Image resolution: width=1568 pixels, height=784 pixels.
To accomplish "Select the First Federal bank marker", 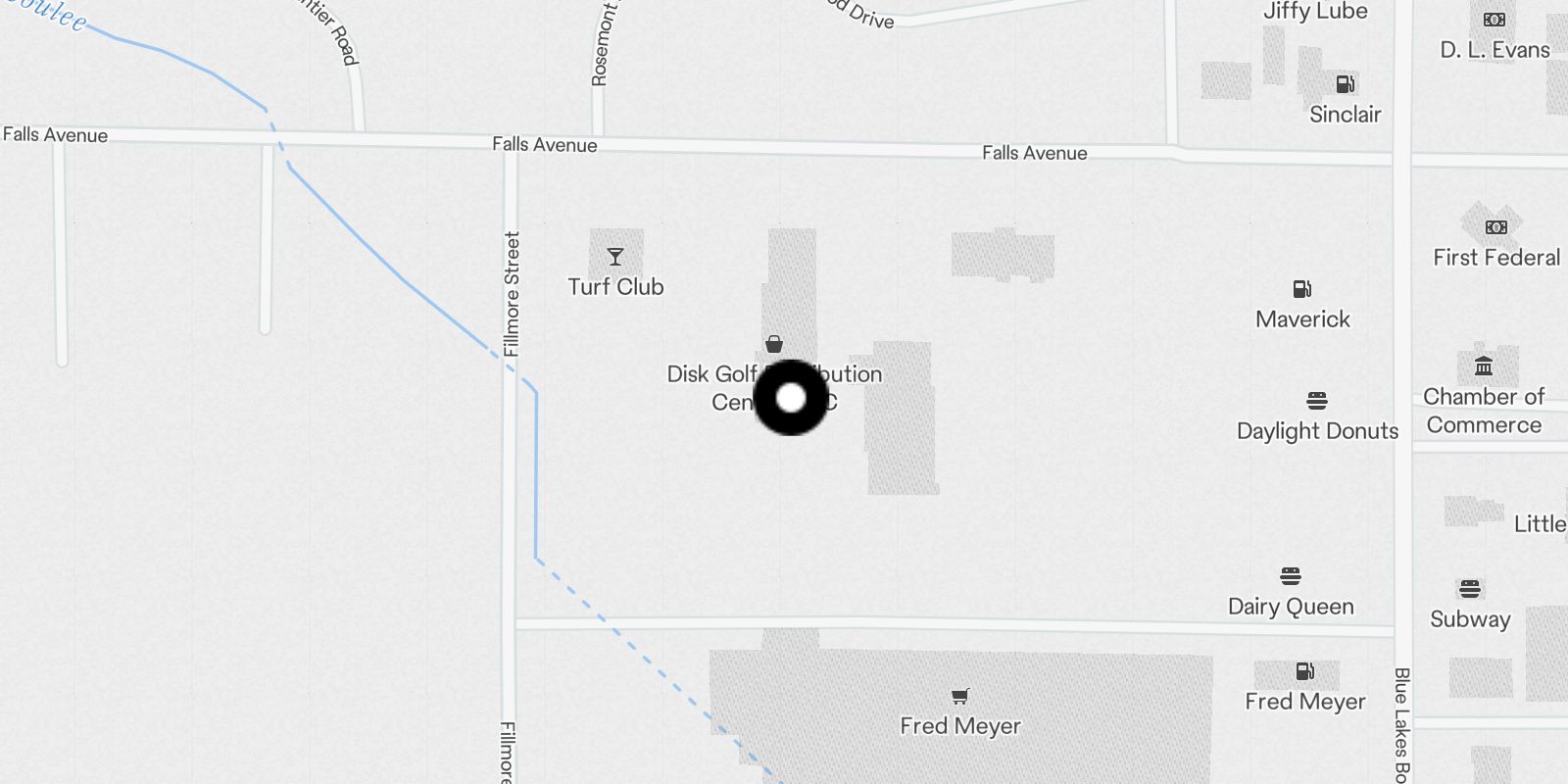I will 1496,227.
